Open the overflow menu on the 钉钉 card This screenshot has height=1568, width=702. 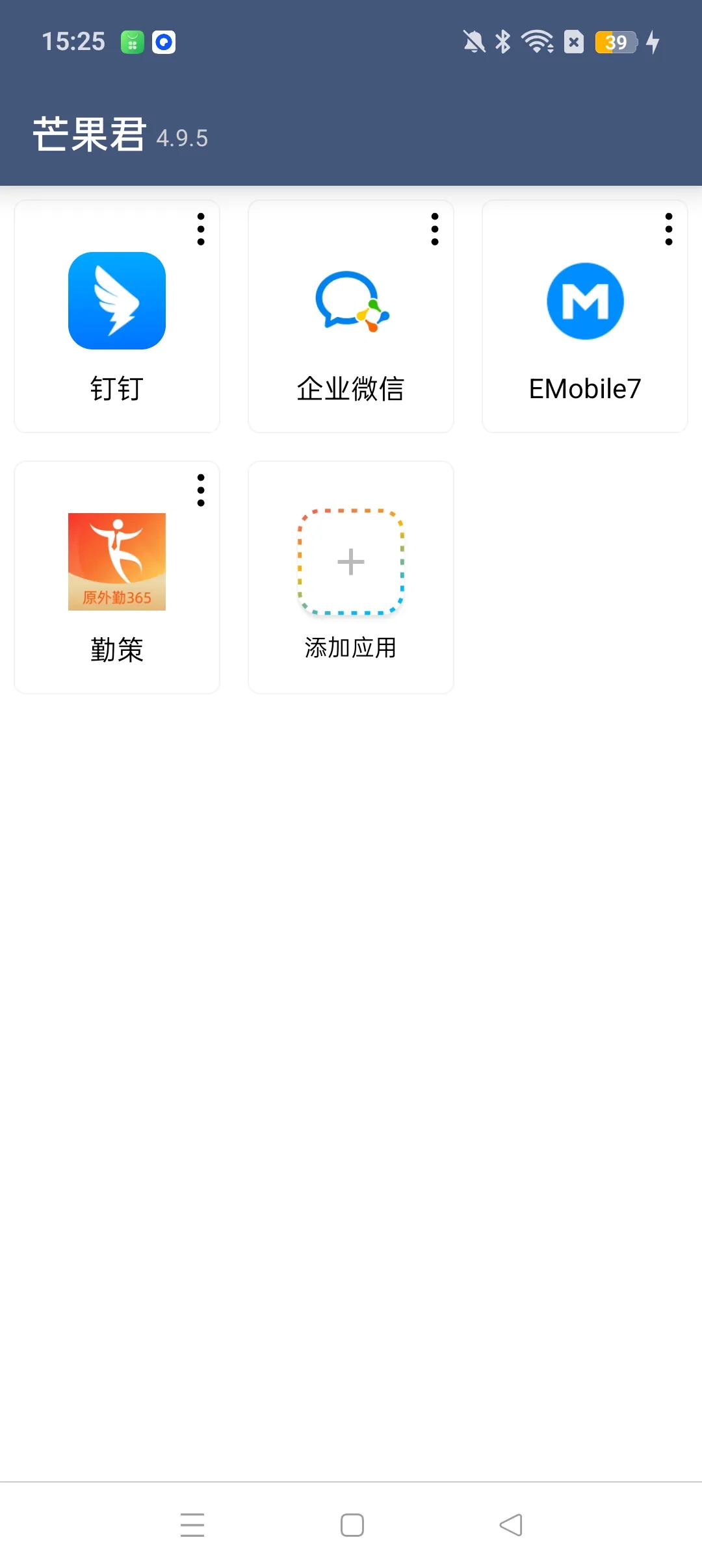click(x=200, y=231)
